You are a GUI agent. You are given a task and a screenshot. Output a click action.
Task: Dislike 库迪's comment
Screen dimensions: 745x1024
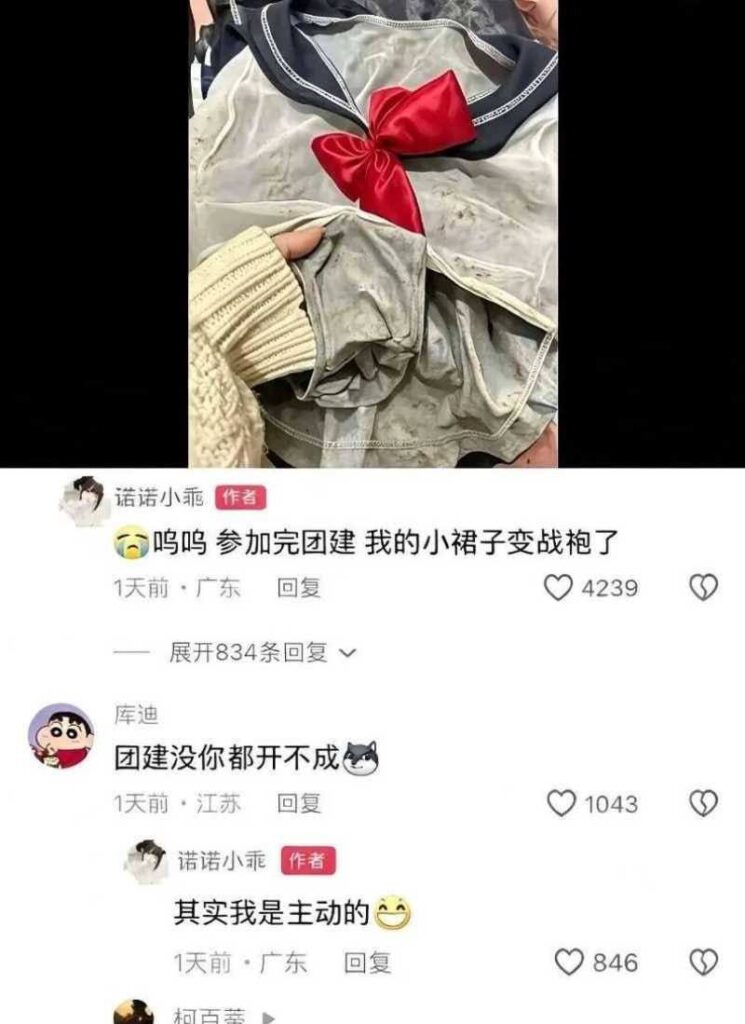(704, 803)
